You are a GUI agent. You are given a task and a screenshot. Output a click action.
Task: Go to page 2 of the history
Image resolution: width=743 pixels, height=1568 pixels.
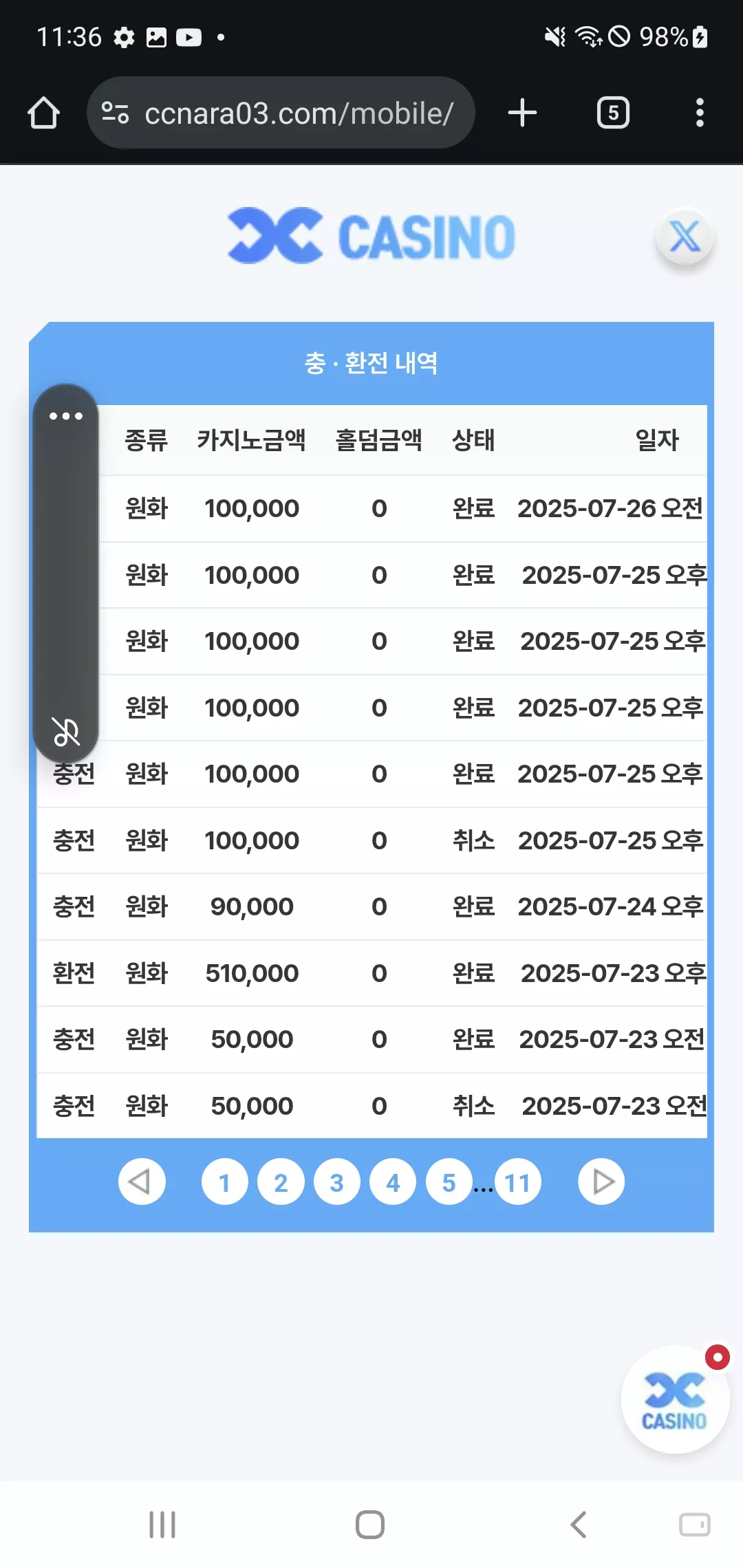tap(281, 1182)
